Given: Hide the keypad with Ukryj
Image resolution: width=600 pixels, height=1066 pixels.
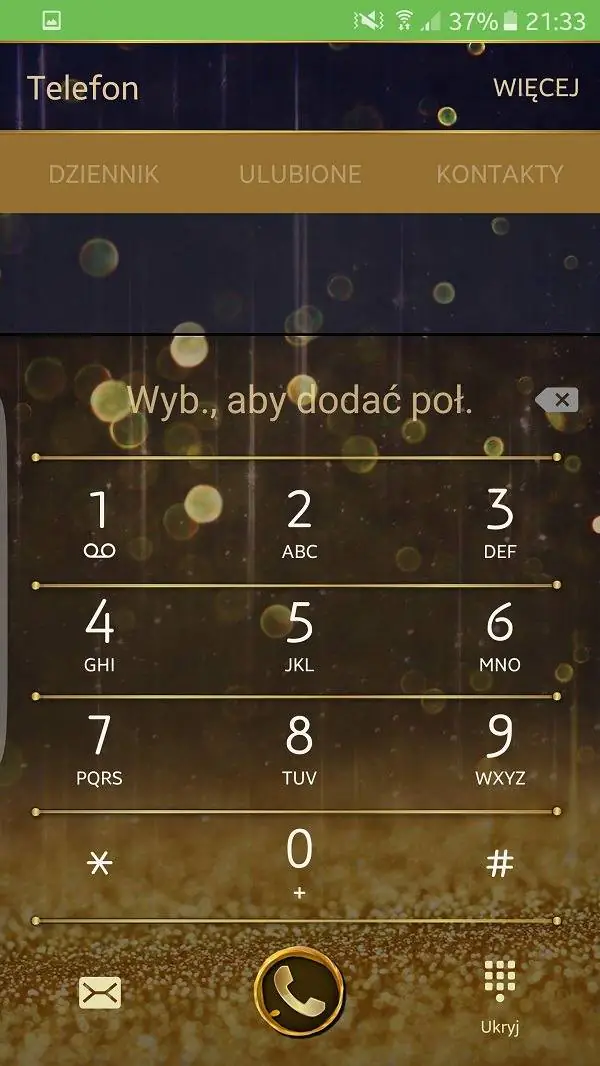Looking at the screenshot, I should point(499,995).
